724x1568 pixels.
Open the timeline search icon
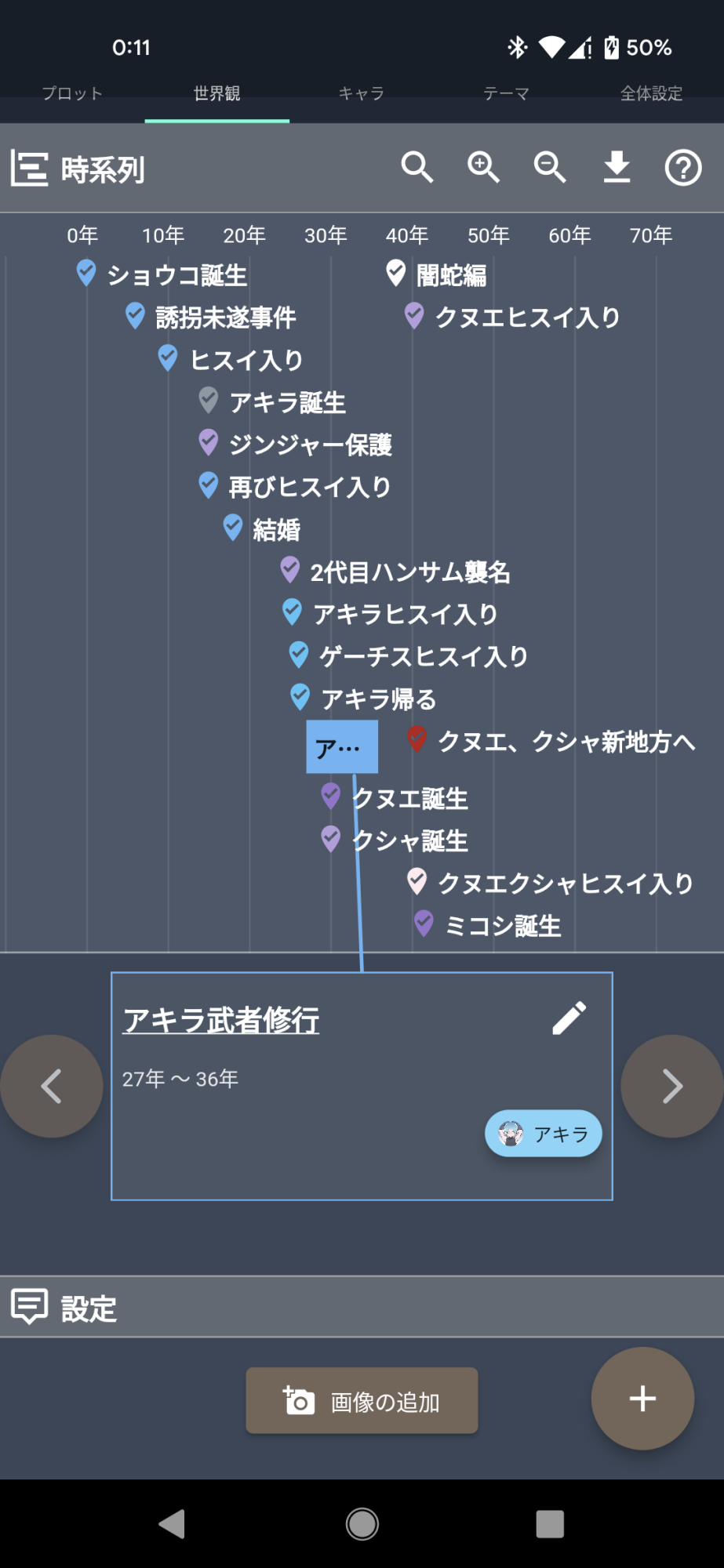tap(417, 168)
